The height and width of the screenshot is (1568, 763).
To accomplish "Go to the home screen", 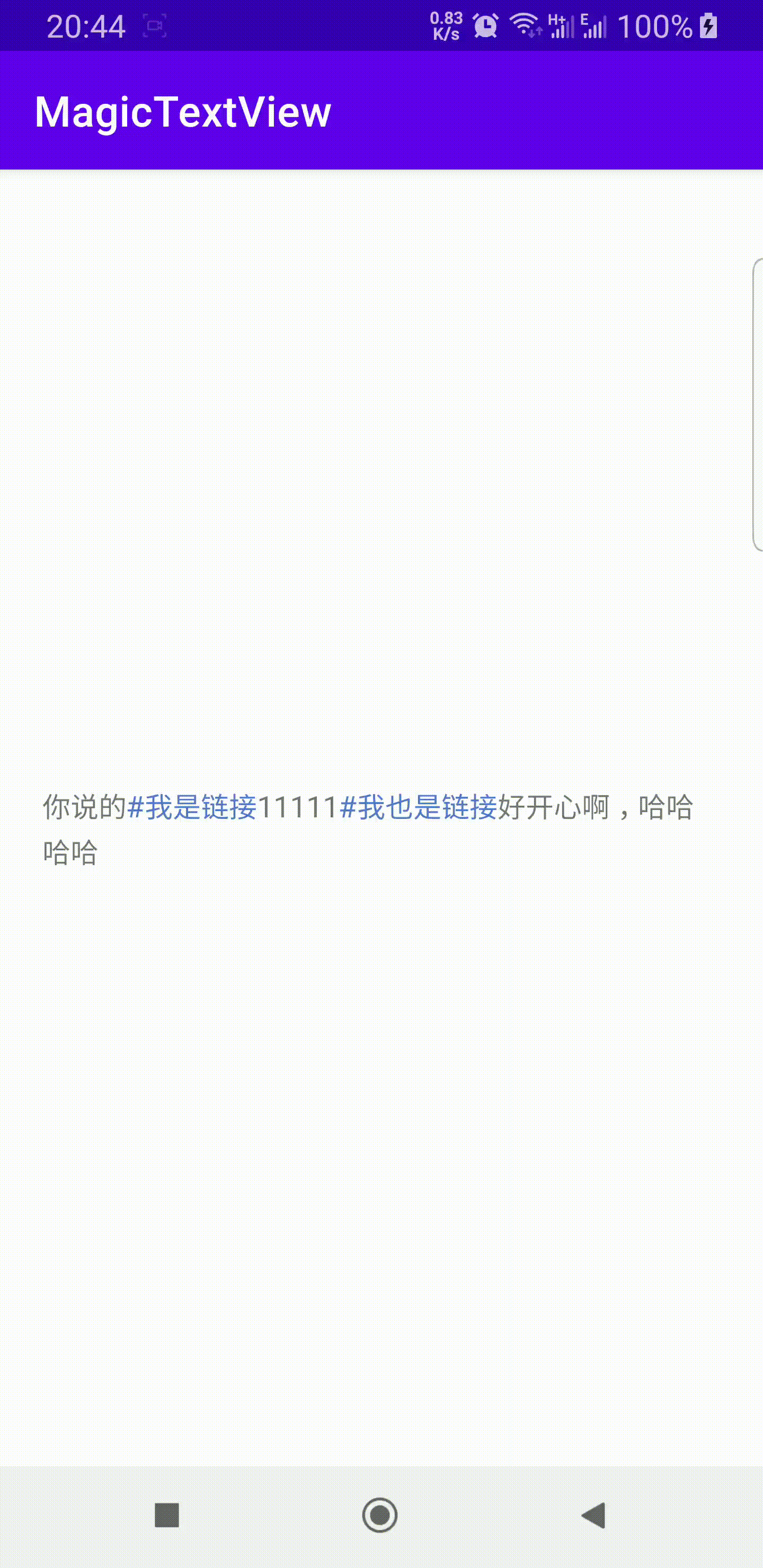I will [x=380, y=1515].
